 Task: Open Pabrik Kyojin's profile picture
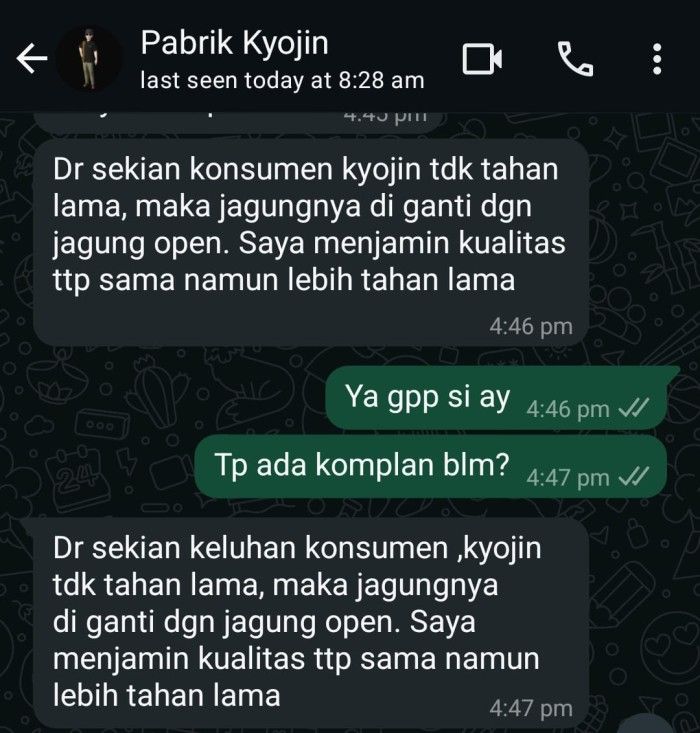(x=89, y=60)
